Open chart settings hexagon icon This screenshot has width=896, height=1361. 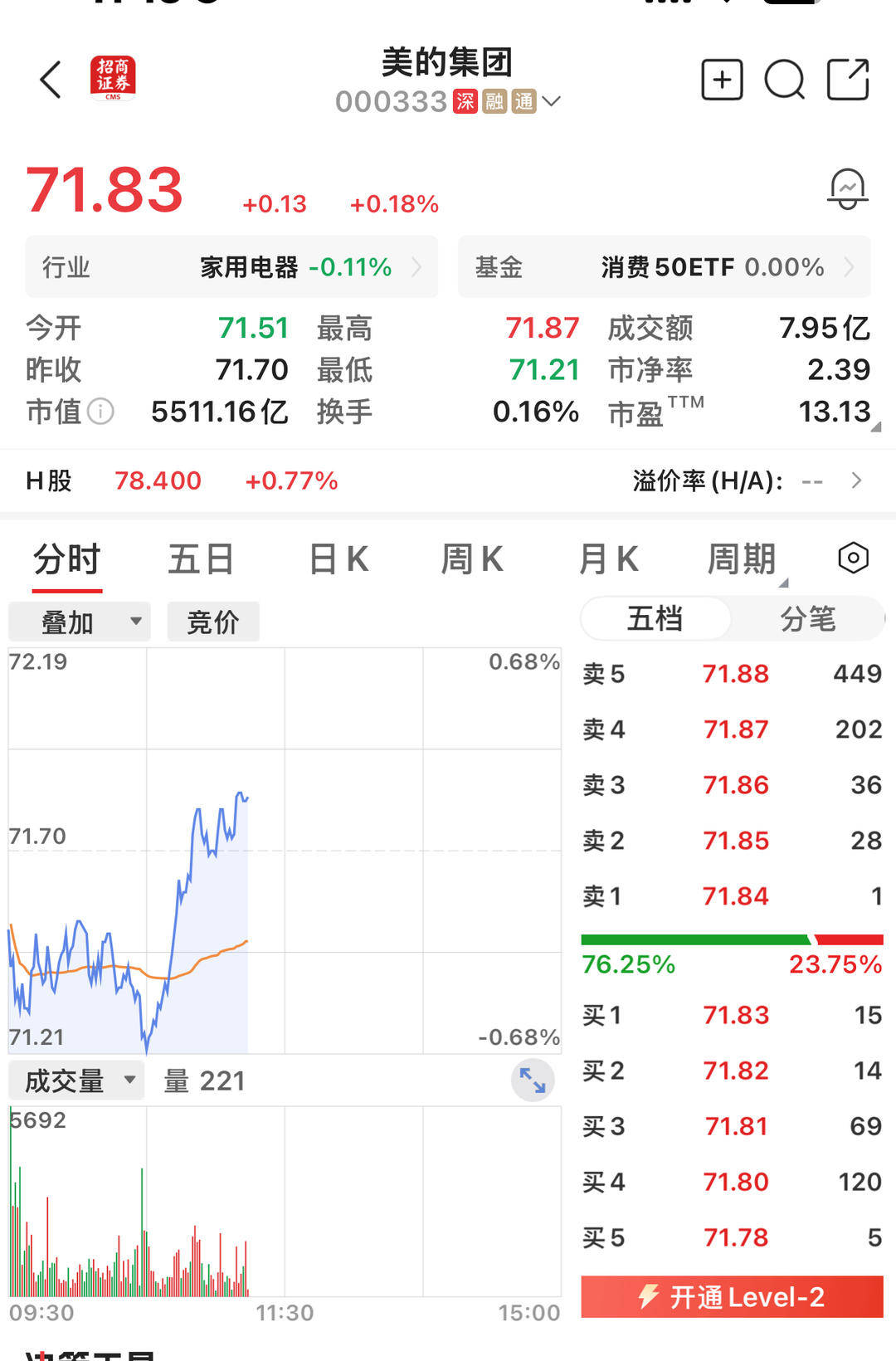pos(853,558)
